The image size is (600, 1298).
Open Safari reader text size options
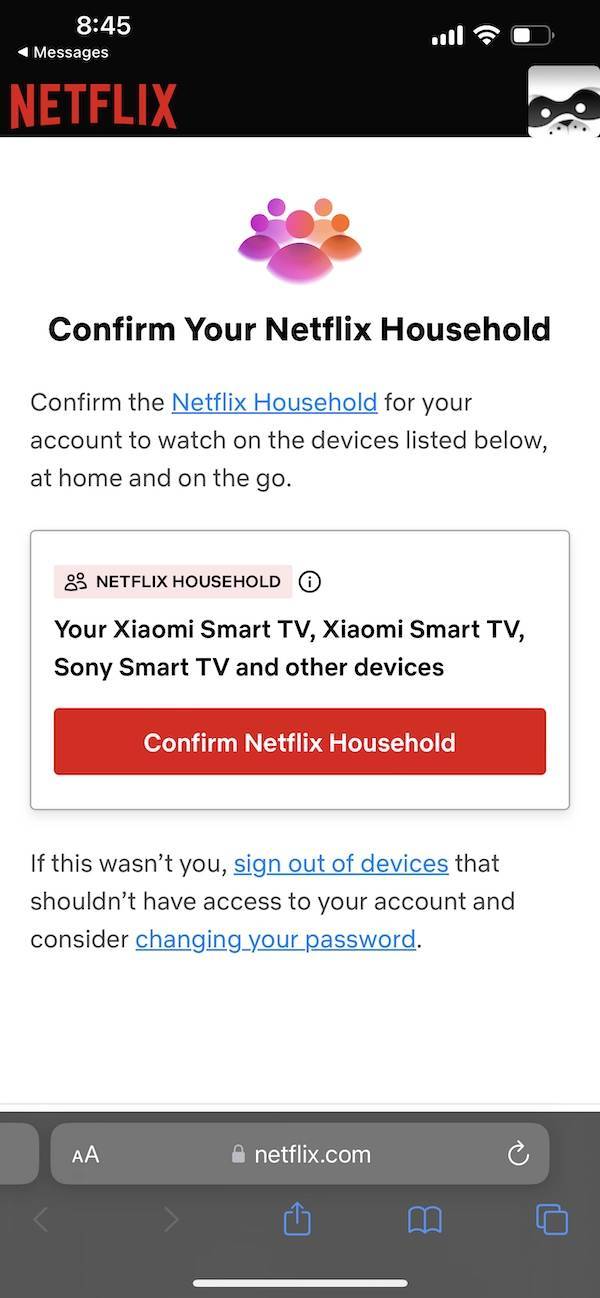86,1154
